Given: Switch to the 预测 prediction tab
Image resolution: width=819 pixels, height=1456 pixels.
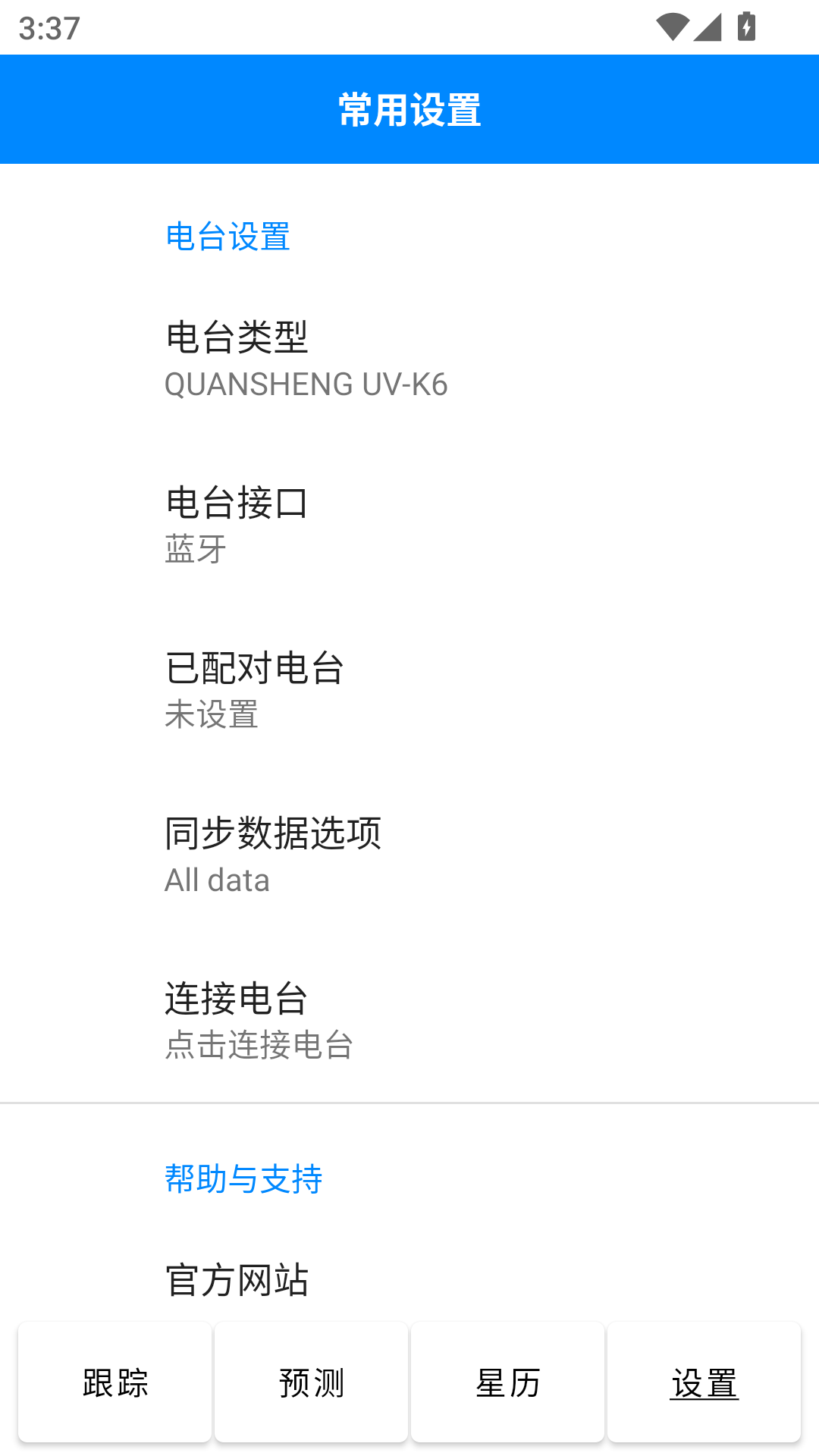Looking at the screenshot, I should pos(311,1382).
